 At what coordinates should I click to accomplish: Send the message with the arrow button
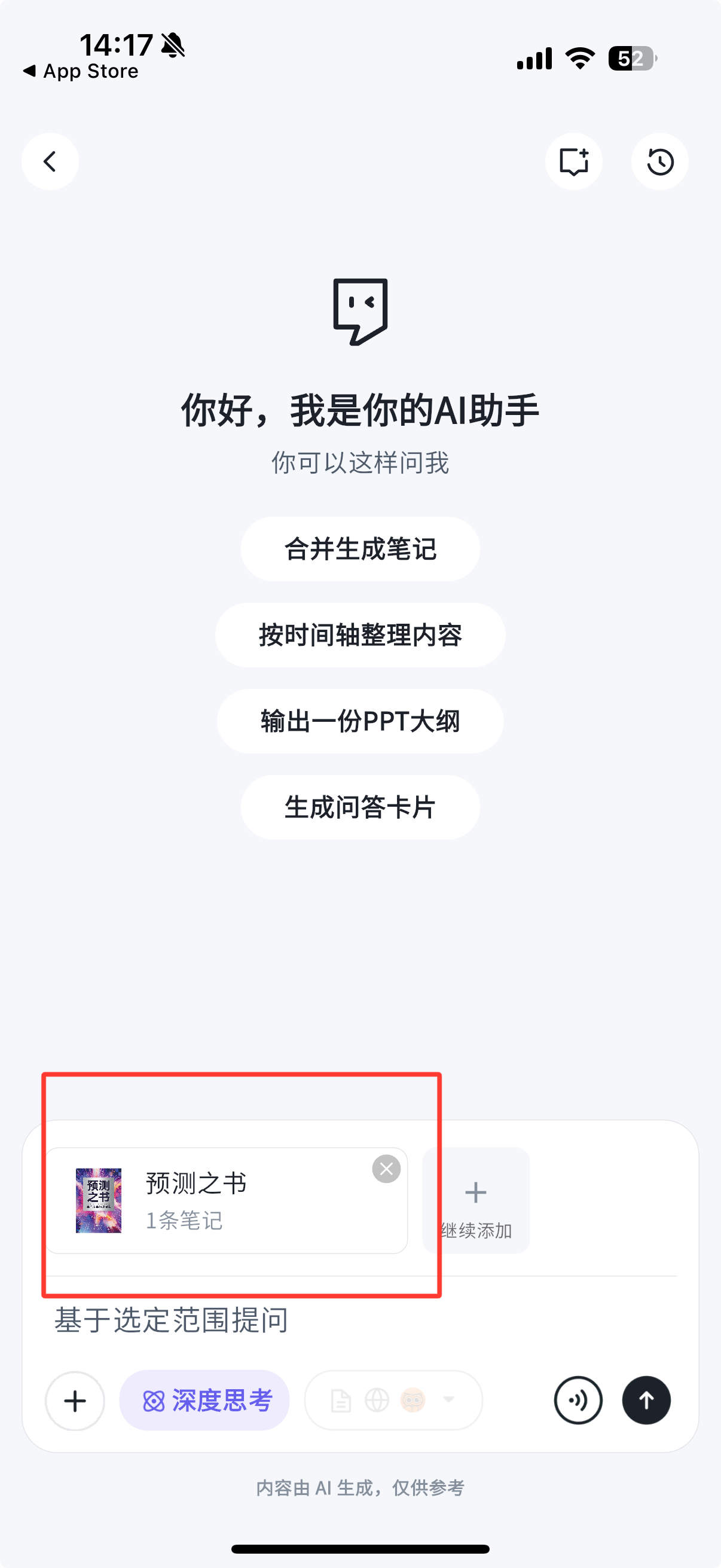click(646, 1401)
